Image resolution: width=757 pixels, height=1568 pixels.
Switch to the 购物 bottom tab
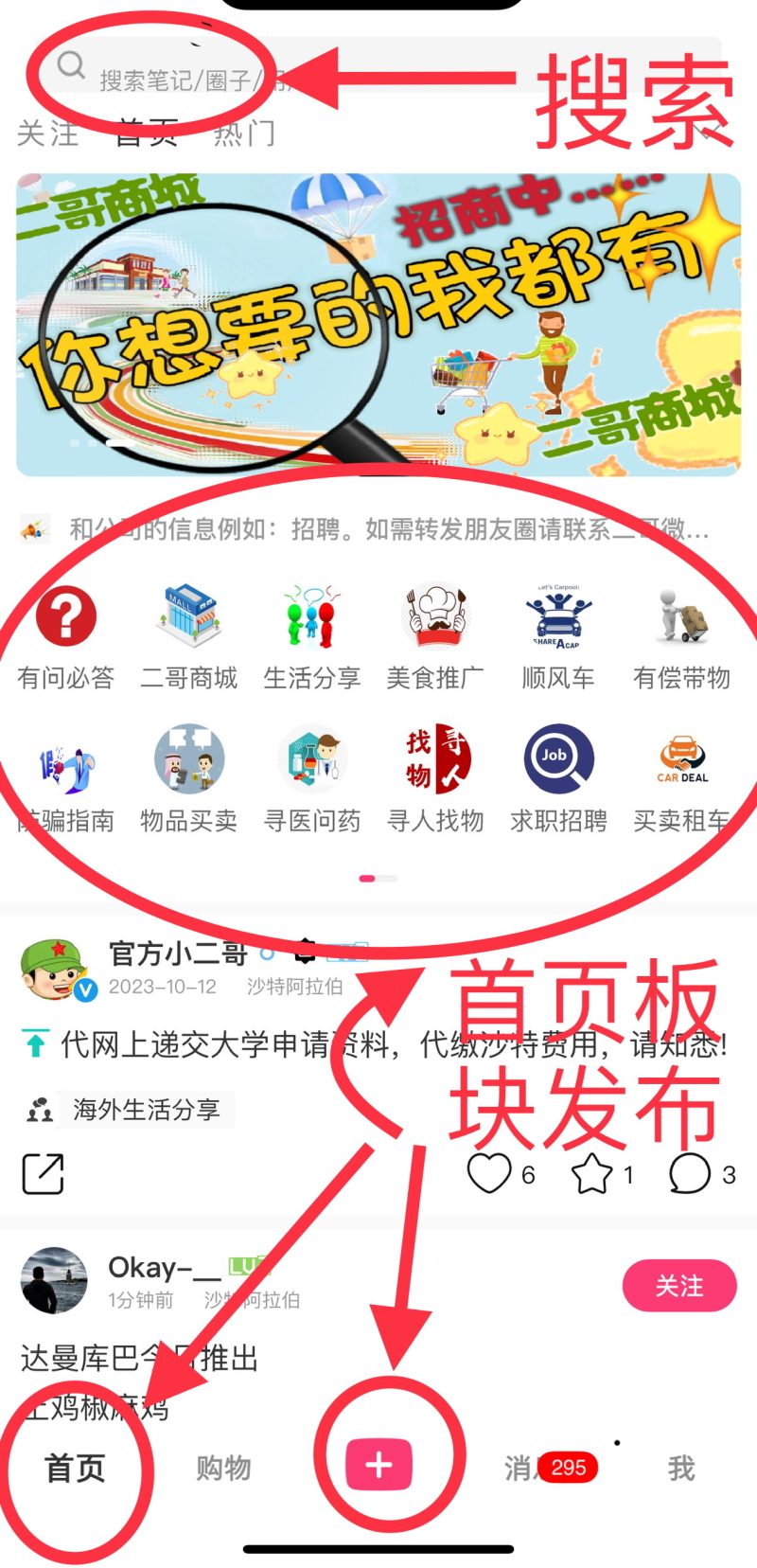pos(223,1469)
